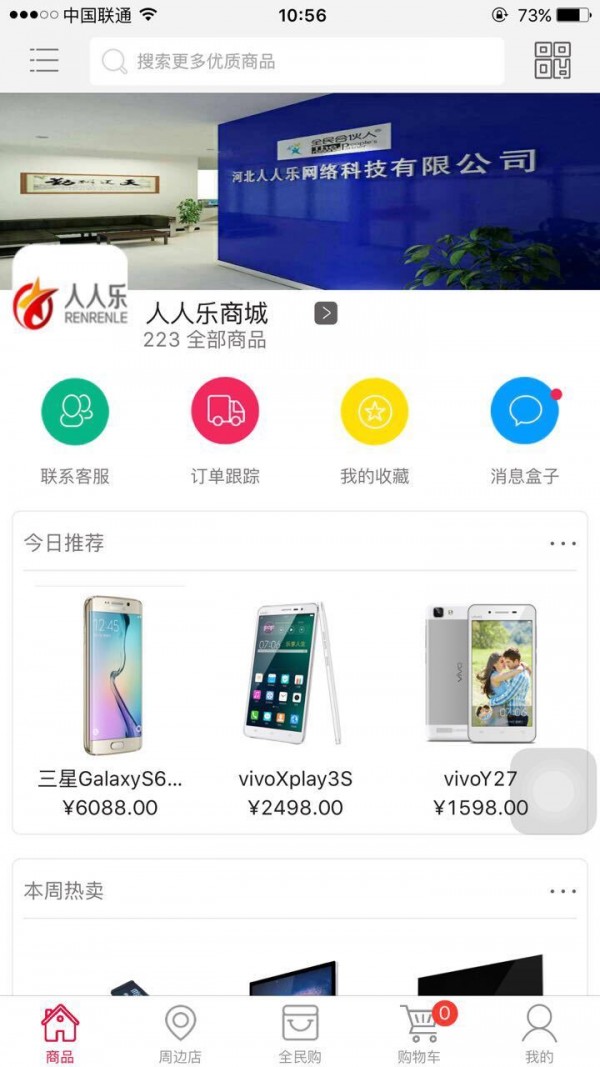Open the QR code scanner

click(x=552, y=61)
